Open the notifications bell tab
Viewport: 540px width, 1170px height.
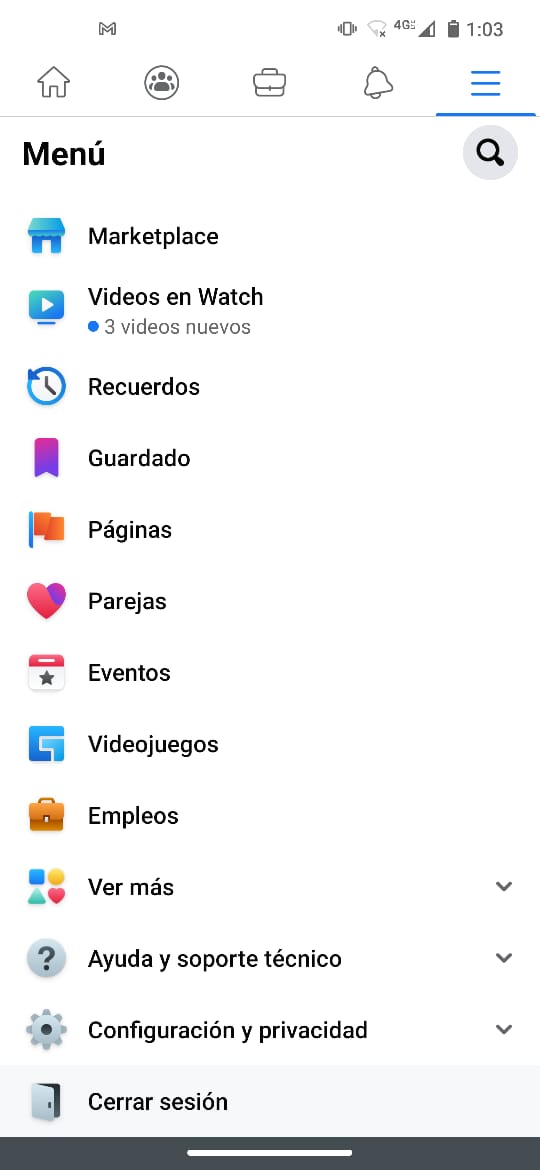coord(378,83)
